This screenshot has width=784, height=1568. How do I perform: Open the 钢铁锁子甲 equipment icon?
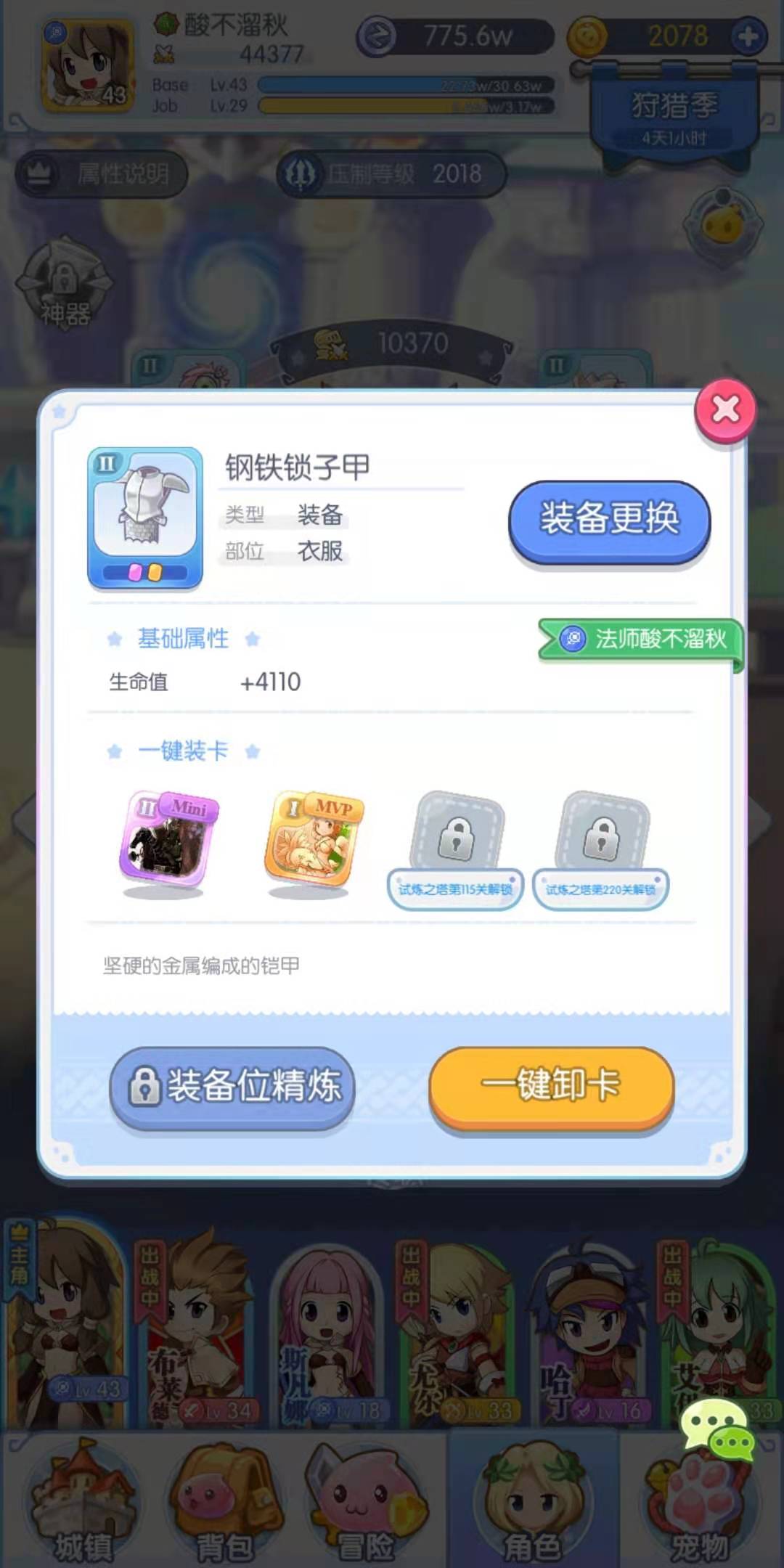(145, 517)
